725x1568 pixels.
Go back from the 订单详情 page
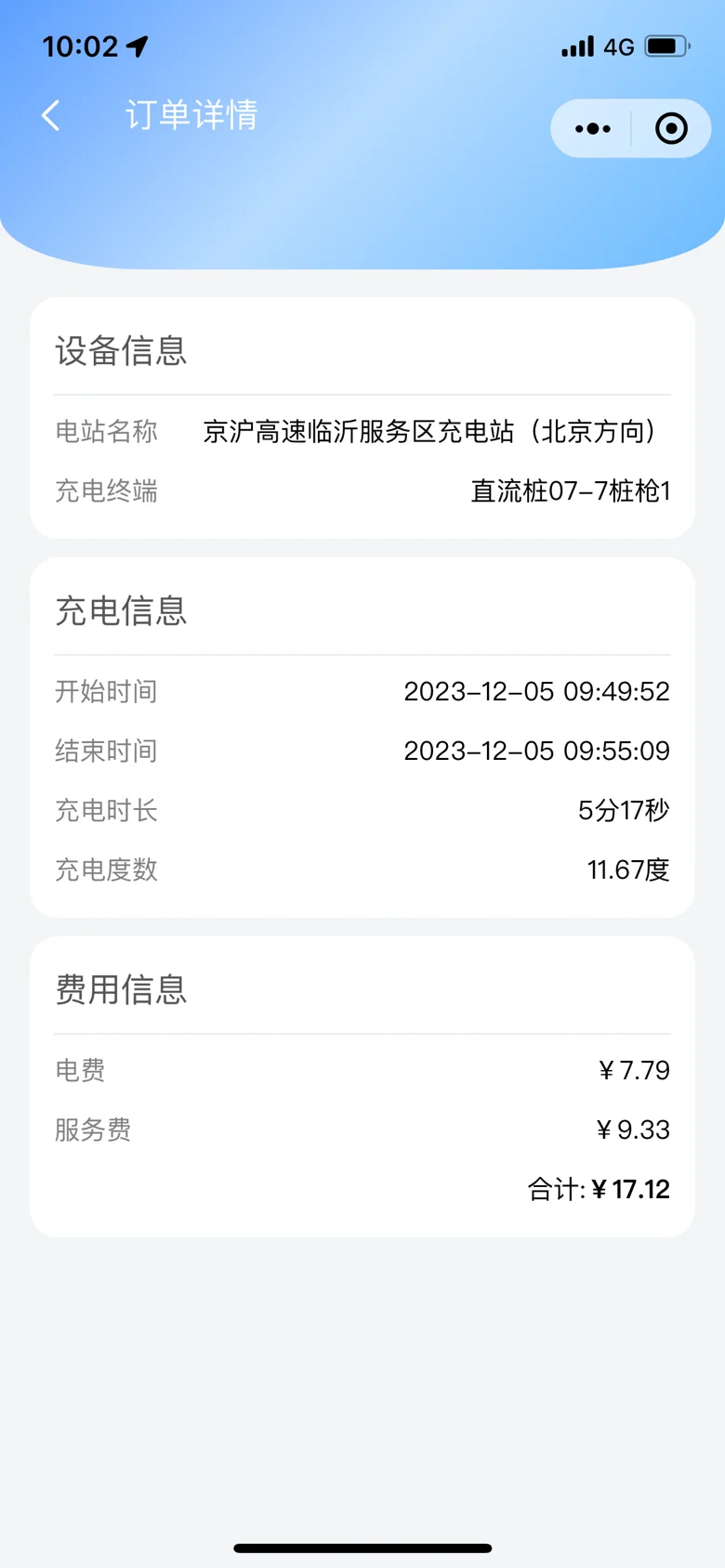click(x=51, y=116)
